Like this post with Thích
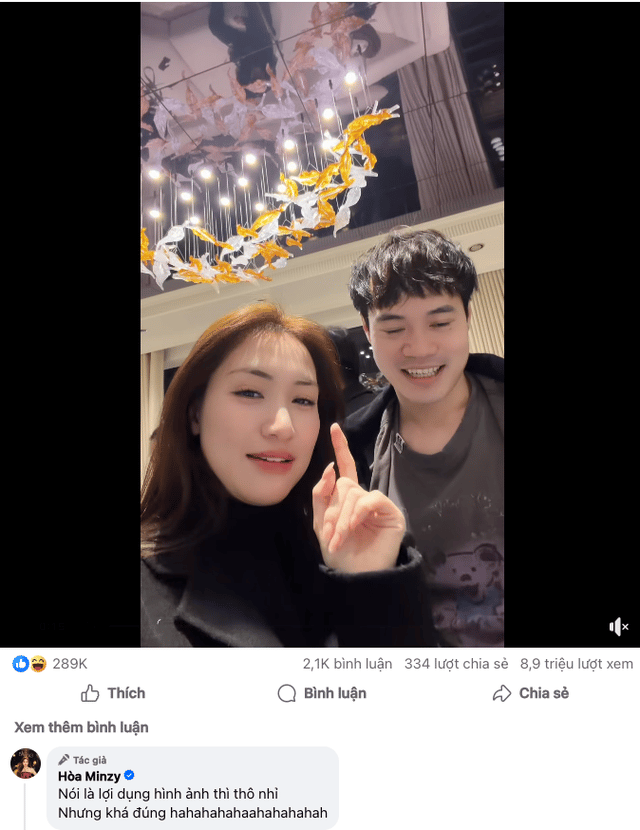This screenshot has width=640, height=830. point(113,693)
